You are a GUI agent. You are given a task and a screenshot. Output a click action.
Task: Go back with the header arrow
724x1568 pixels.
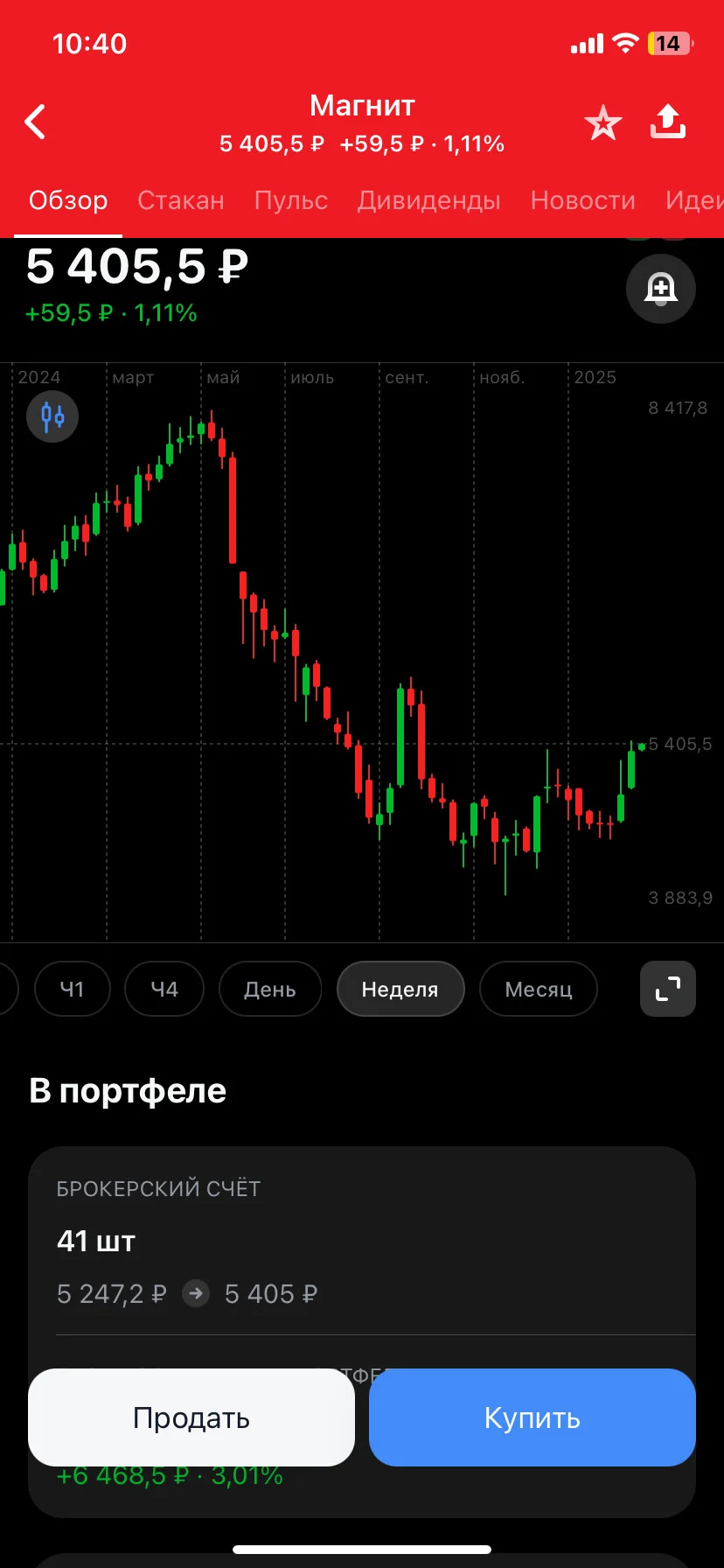[x=35, y=122]
